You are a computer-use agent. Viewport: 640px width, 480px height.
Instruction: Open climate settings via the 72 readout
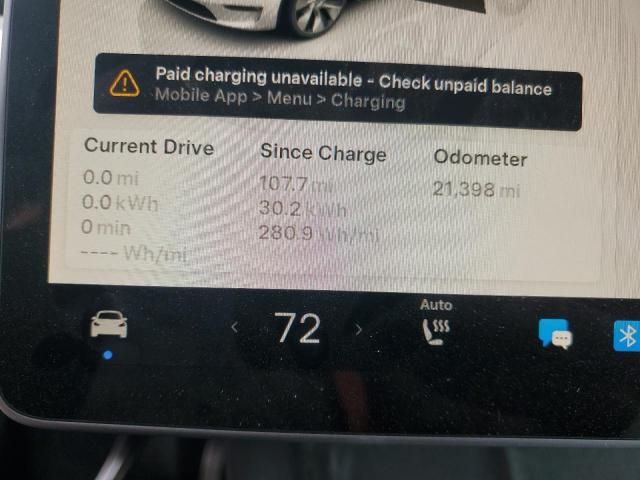tap(297, 328)
